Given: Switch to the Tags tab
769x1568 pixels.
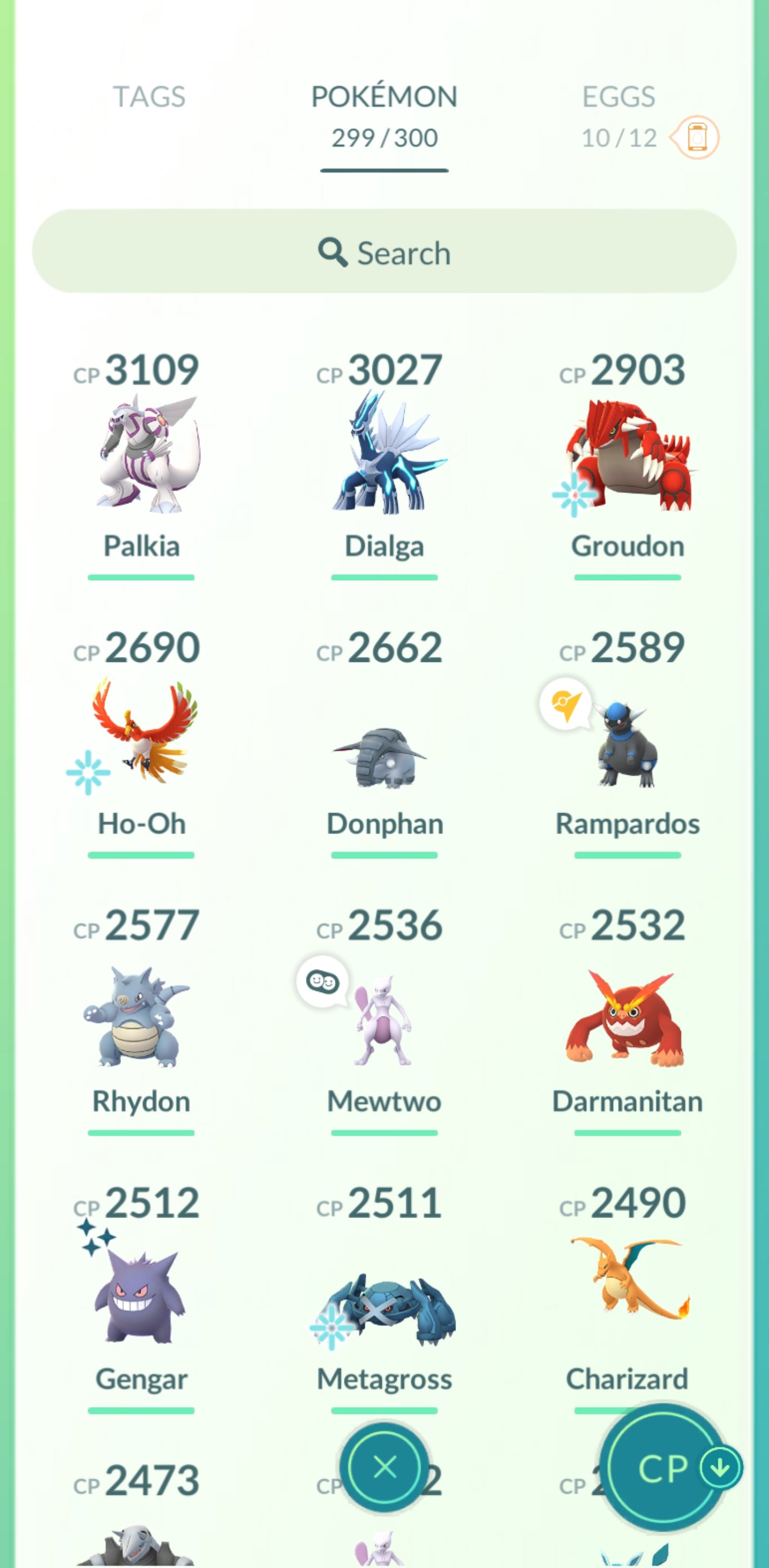Looking at the screenshot, I should 149,96.
